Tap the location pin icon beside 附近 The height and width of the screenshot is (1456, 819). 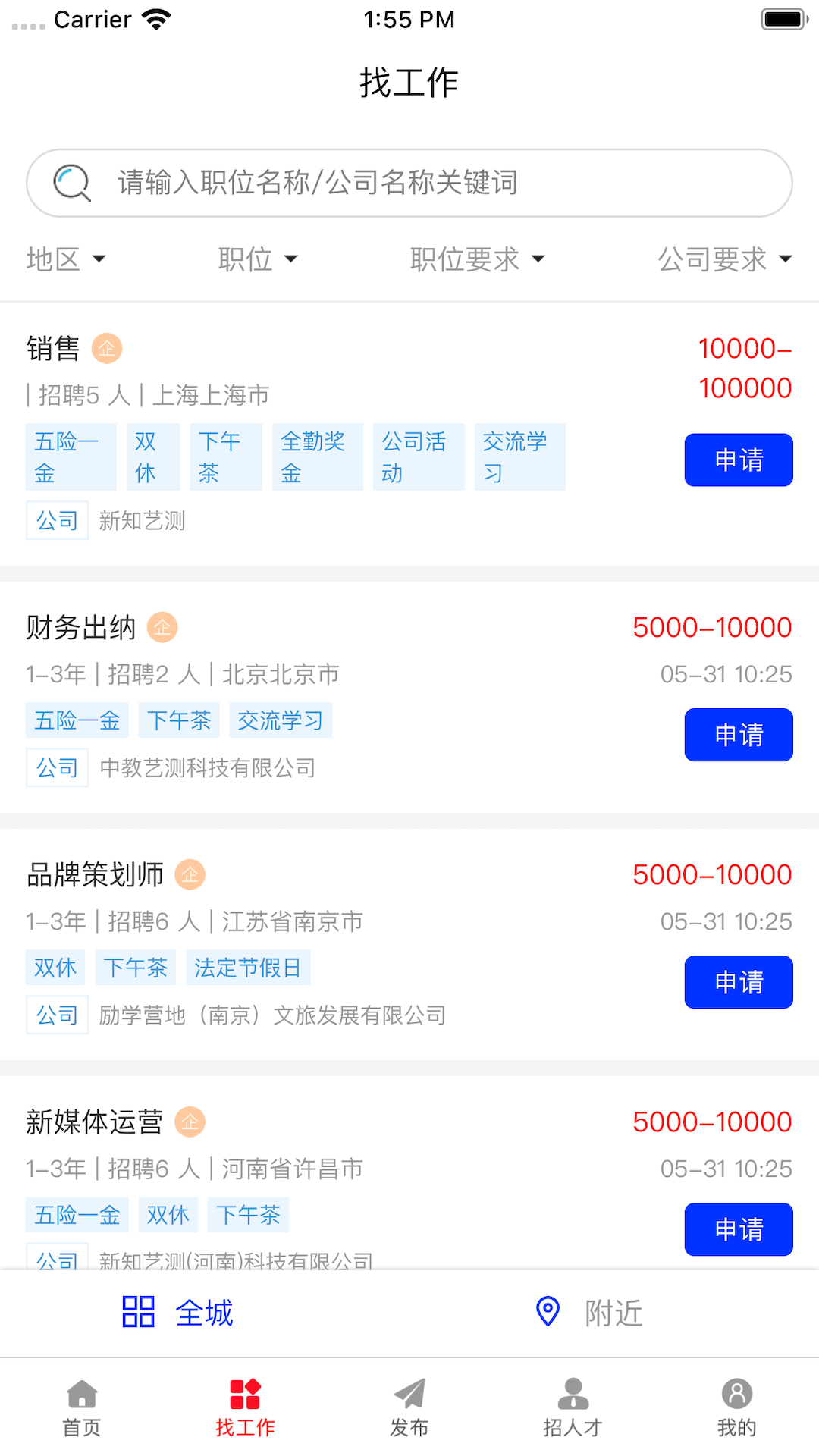click(x=548, y=1313)
